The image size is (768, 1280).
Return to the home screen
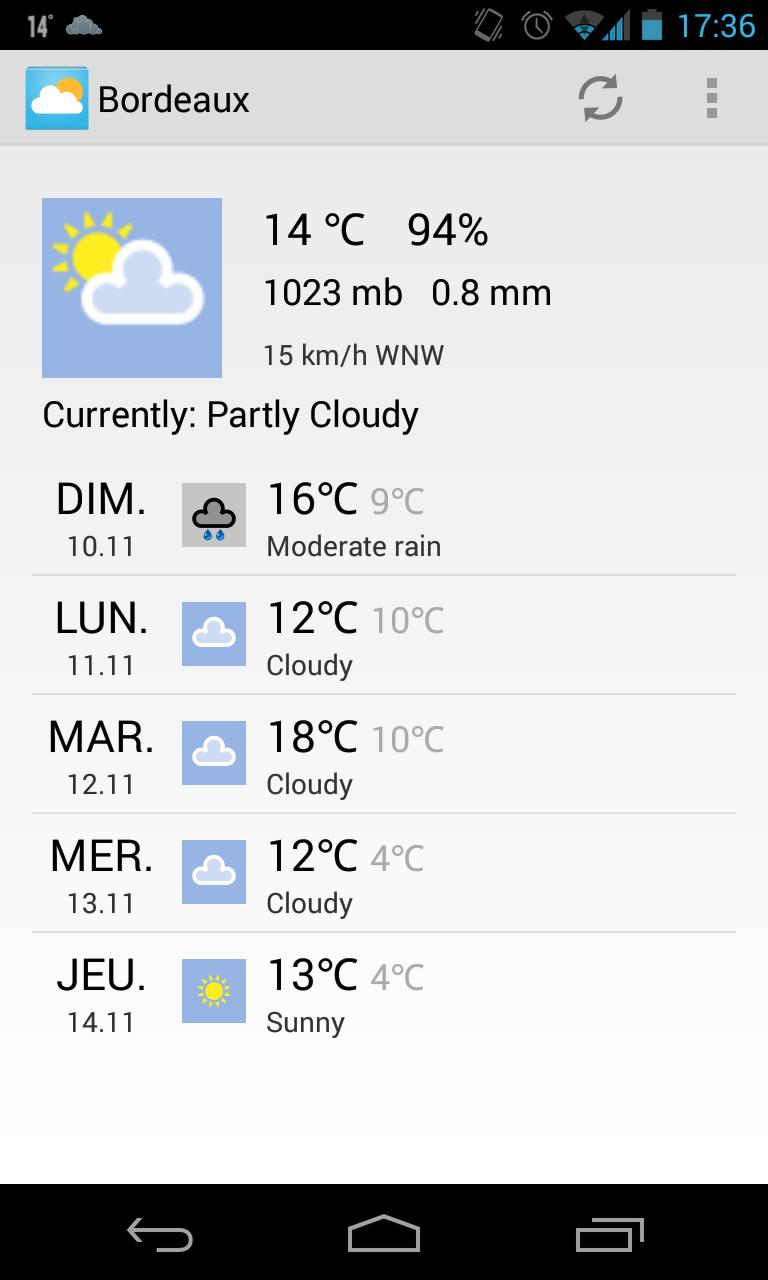(x=384, y=1235)
